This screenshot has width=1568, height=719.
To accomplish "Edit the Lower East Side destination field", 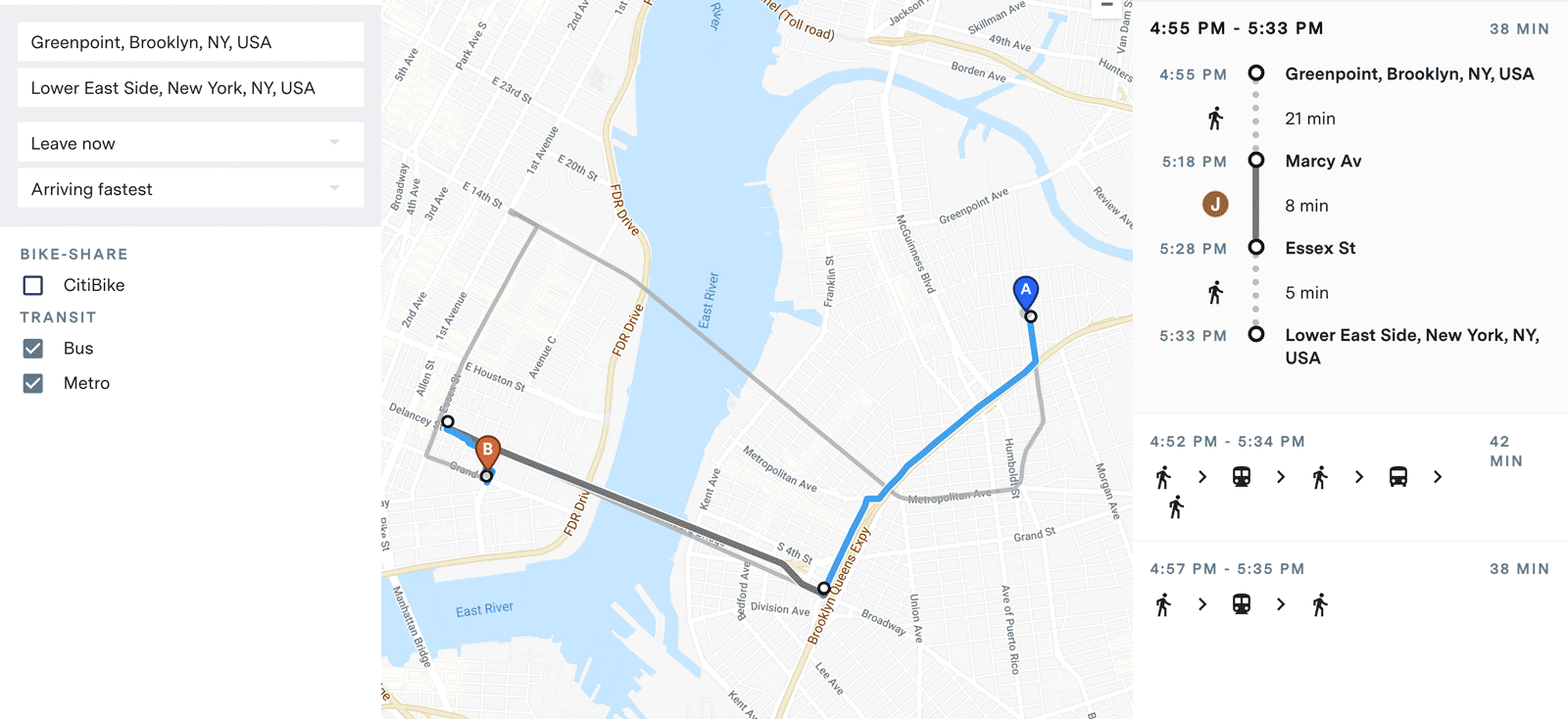I will click(x=190, y=88).
